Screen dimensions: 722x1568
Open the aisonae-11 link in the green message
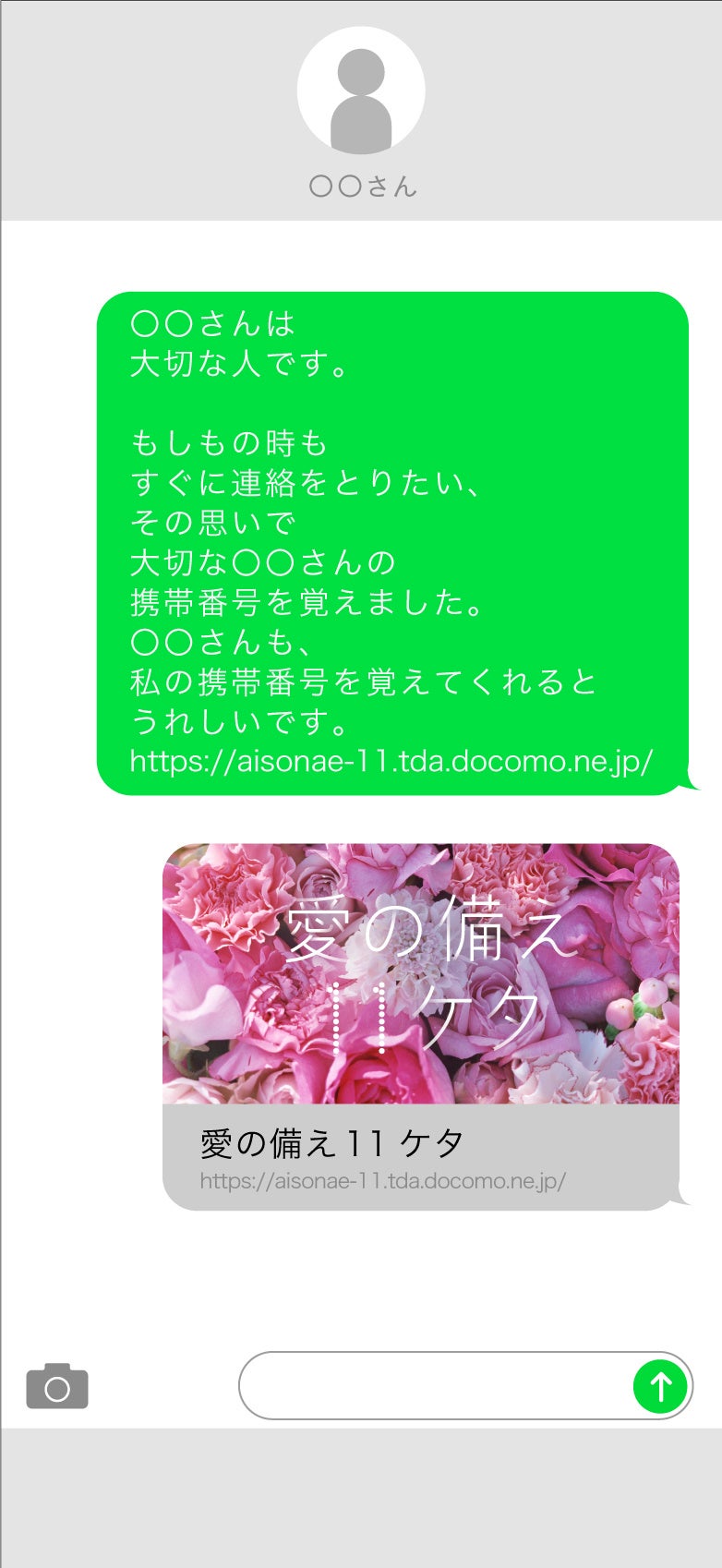[391, 762]
